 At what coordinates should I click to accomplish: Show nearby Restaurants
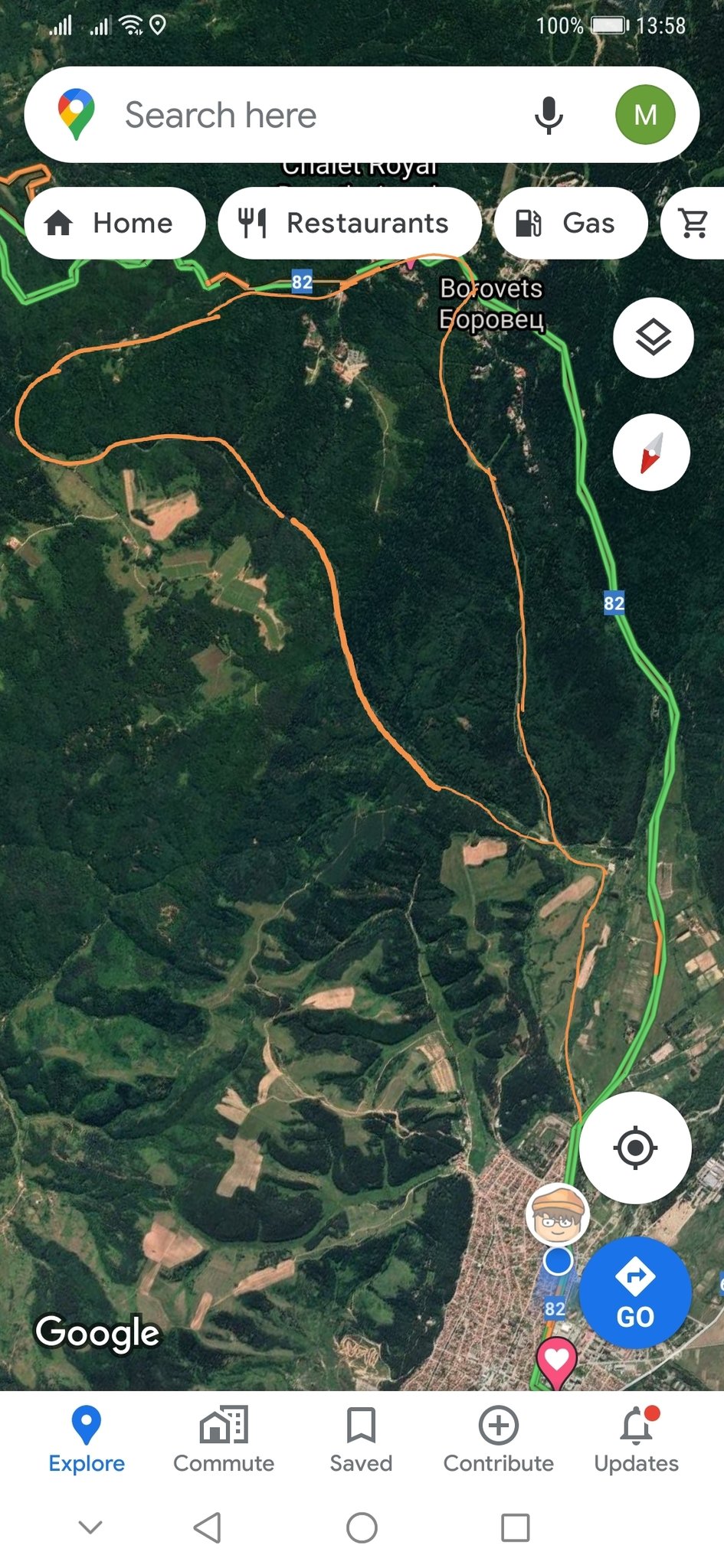tap(349, 223)
